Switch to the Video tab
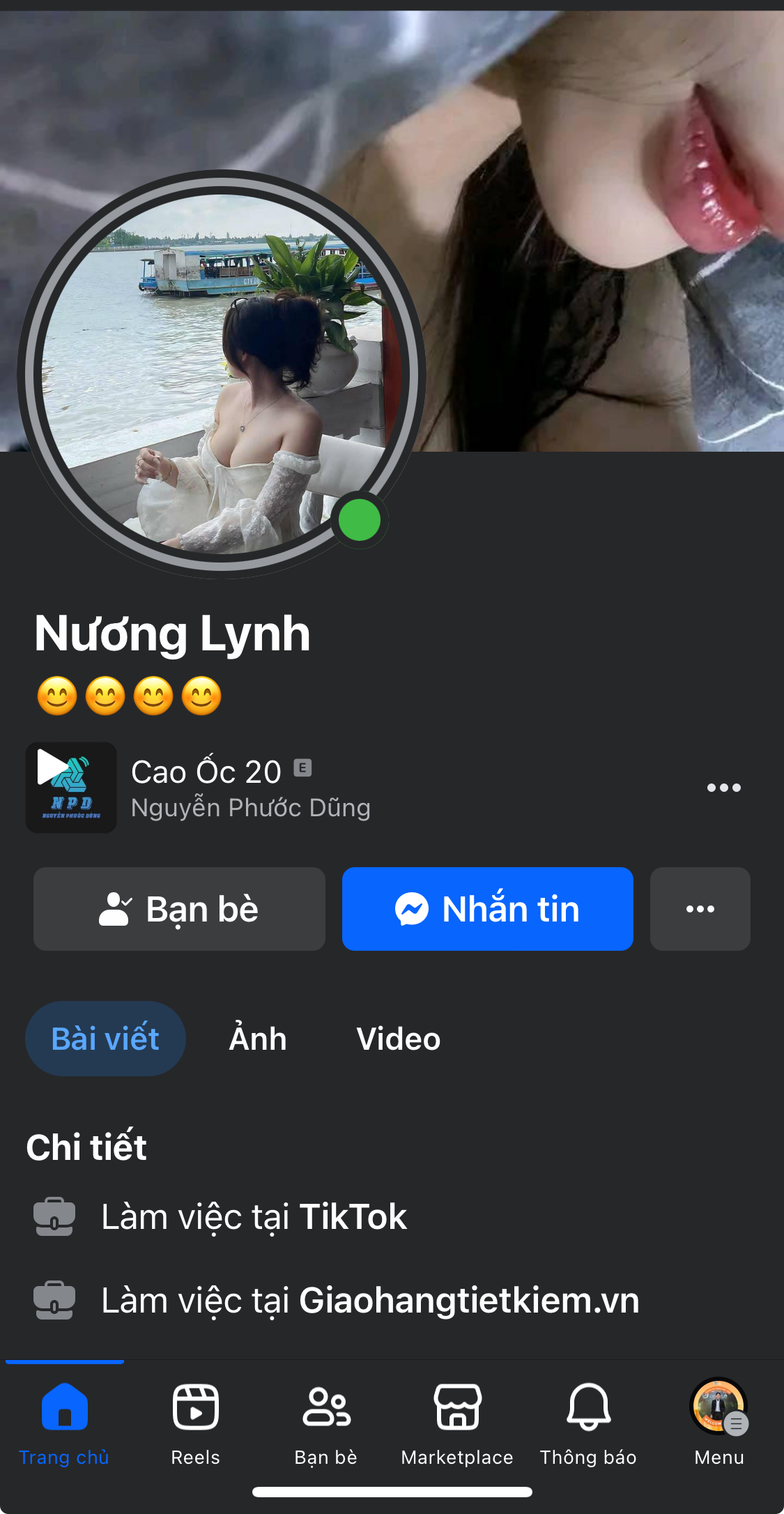This screenshot has height=1514, width=784. coord(398,1039)
